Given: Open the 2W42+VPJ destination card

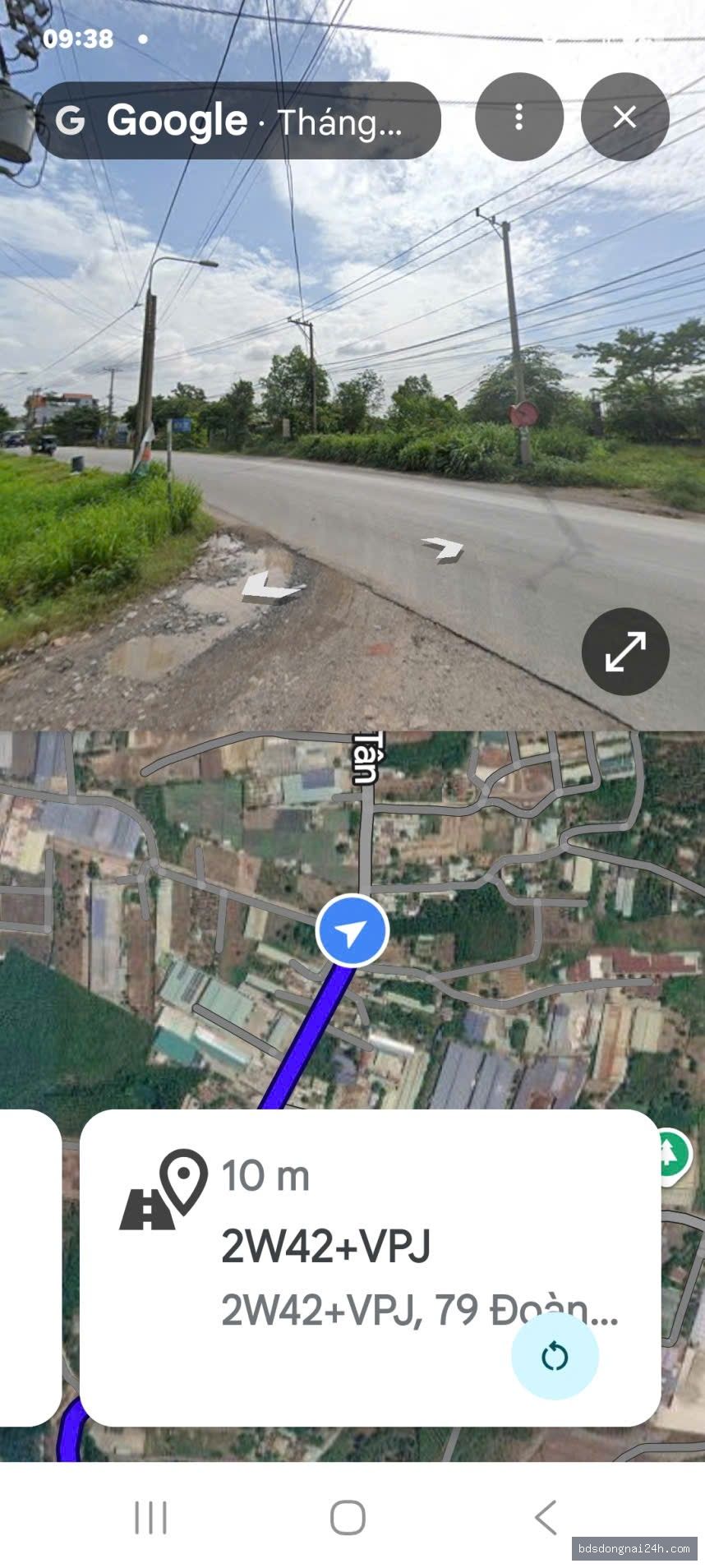Looking at the screenshot, I should tap(370, 1268).
